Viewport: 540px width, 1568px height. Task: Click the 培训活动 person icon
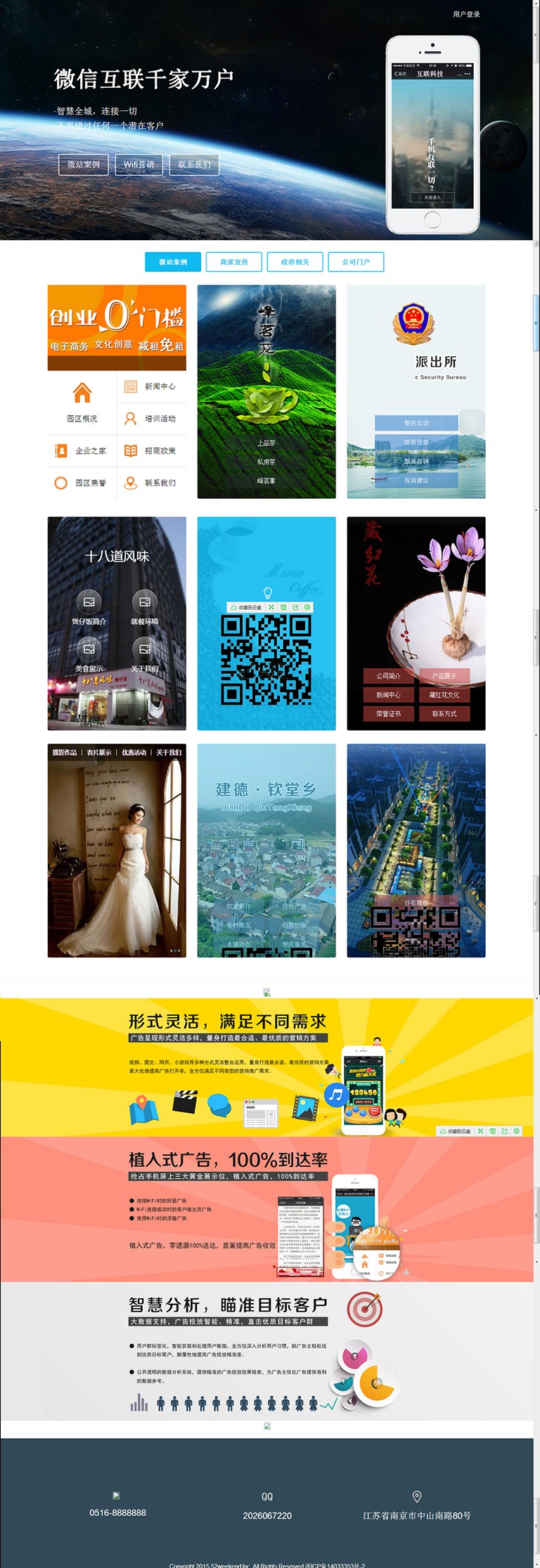coord(130,418)
